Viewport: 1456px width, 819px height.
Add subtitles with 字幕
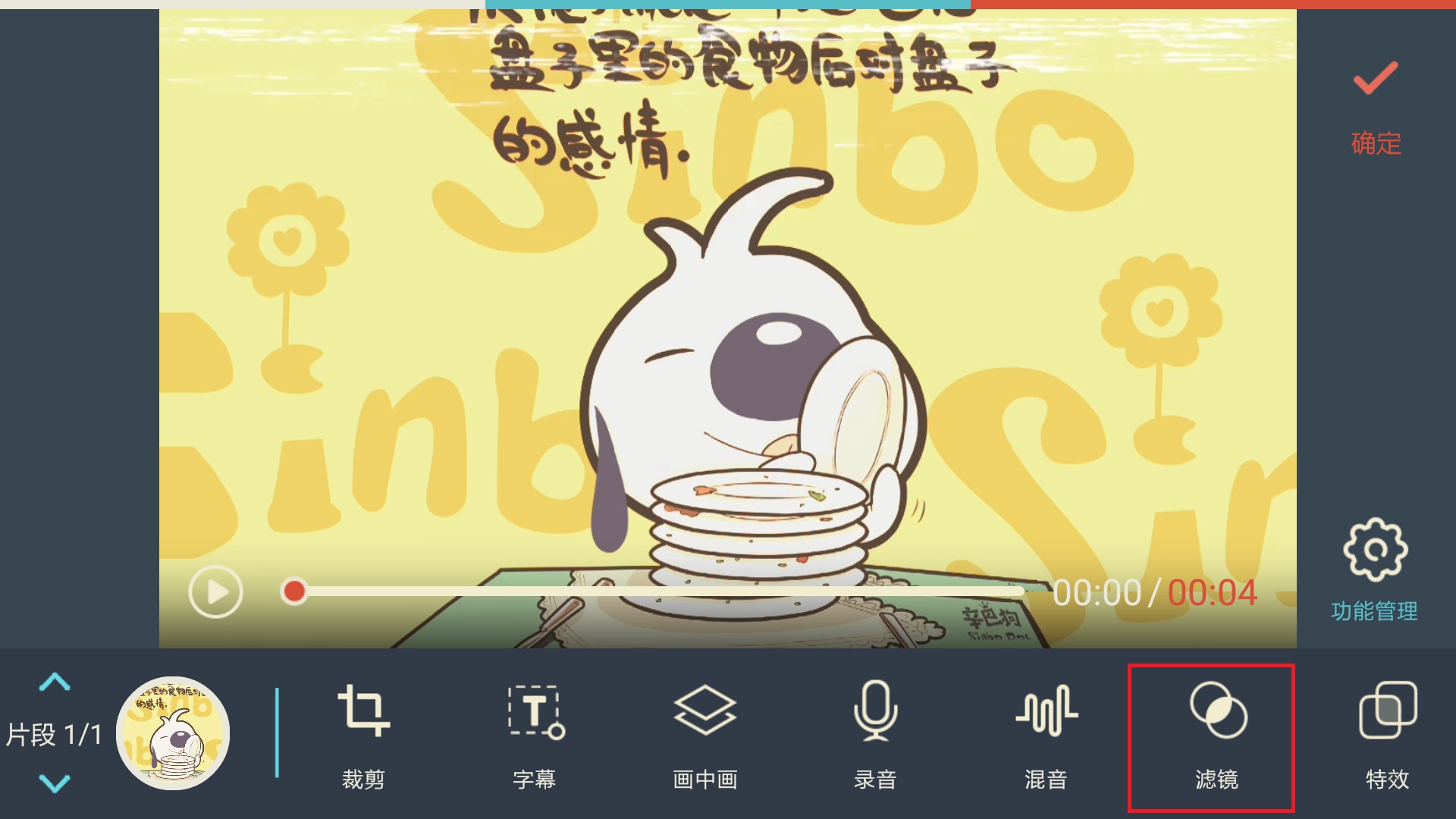pyautogui.click(x=535, y=736)
